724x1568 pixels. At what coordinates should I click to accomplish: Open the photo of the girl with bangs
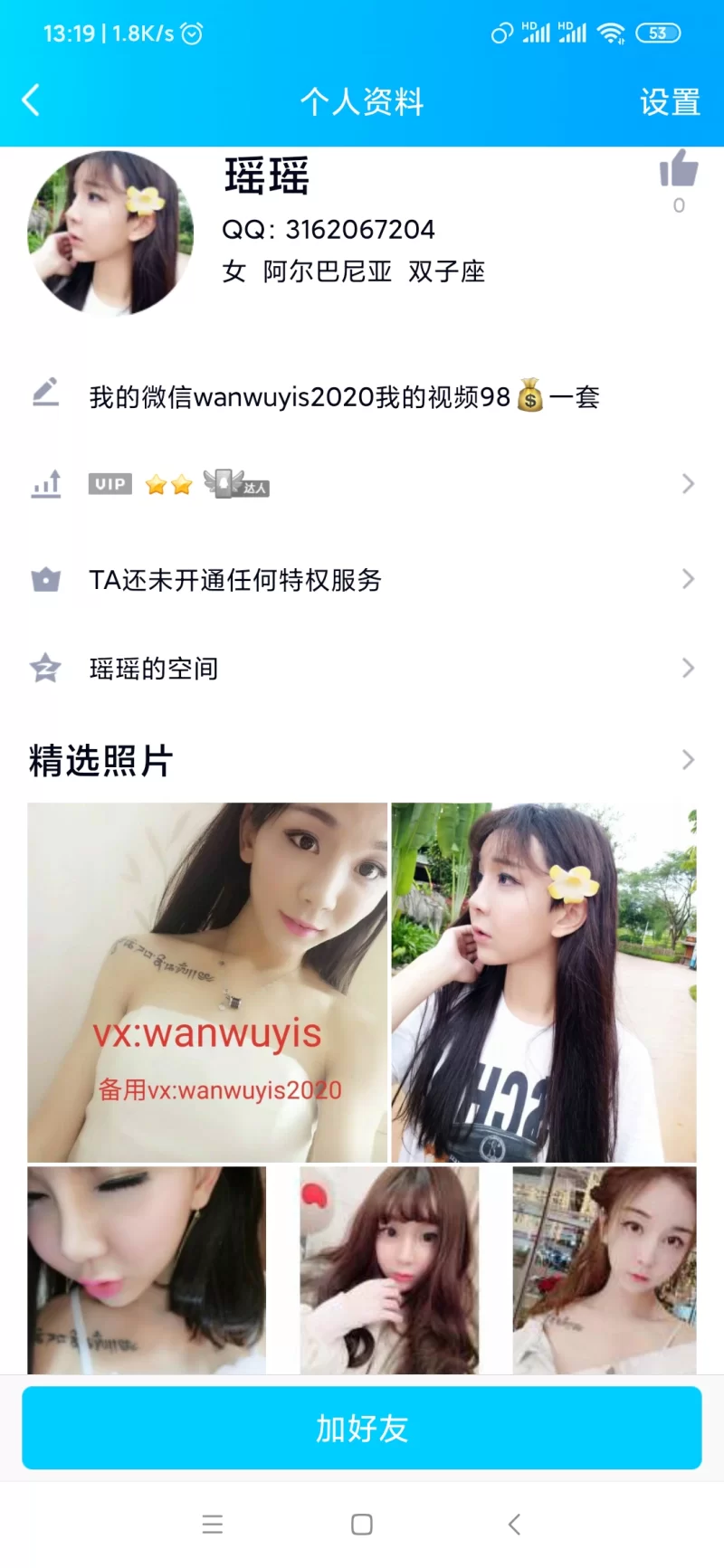[x=389, y=1269]
